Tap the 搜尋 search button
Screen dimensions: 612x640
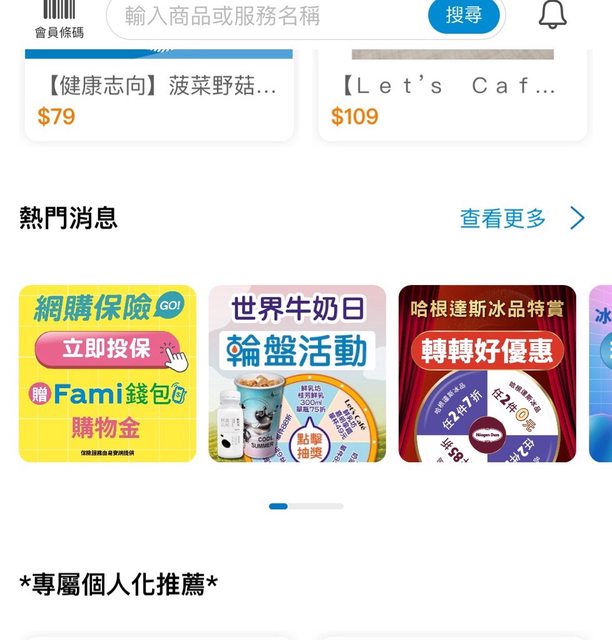point(463,15)
